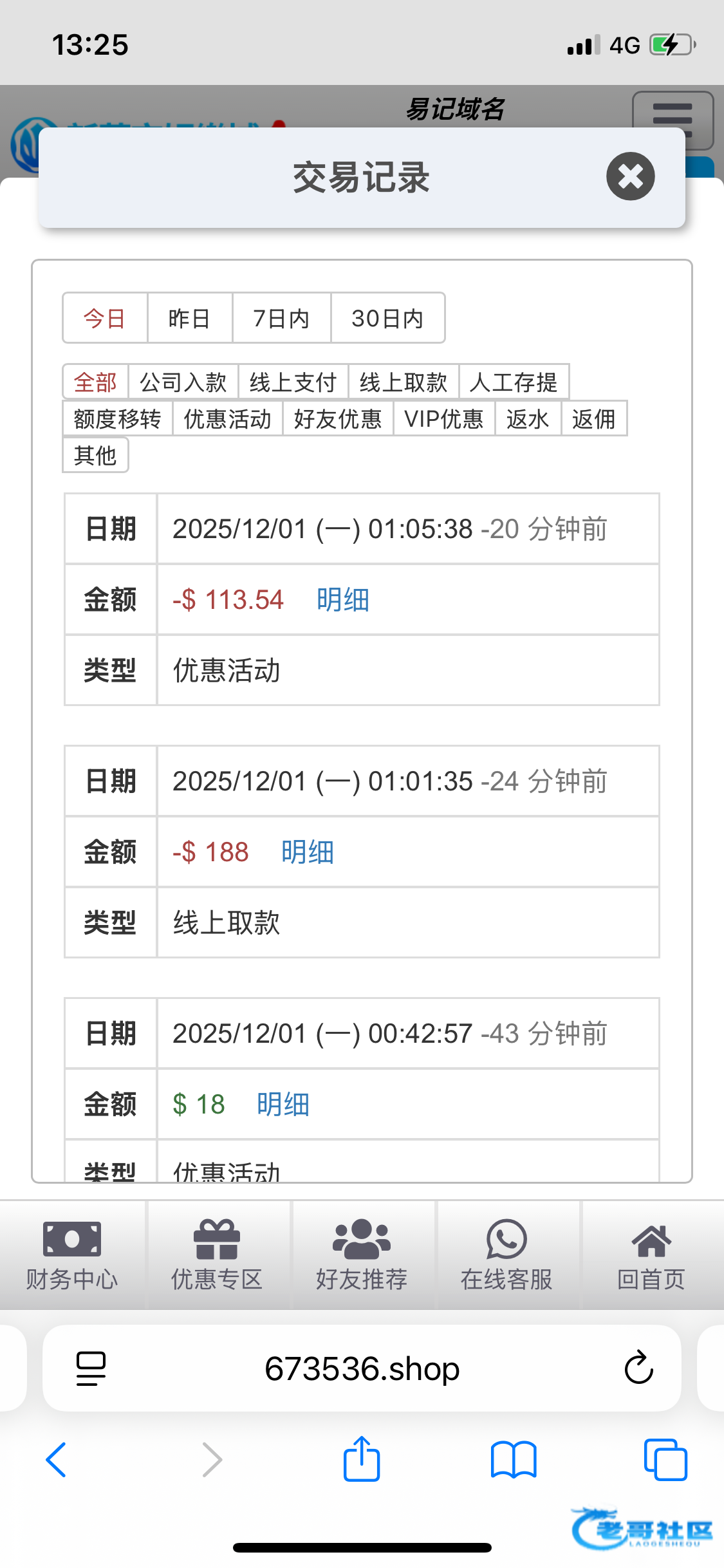The width and height of the screenshot is (724, 1568).
Task: Show 人工存提 transactions
Action: click(514, 382)
